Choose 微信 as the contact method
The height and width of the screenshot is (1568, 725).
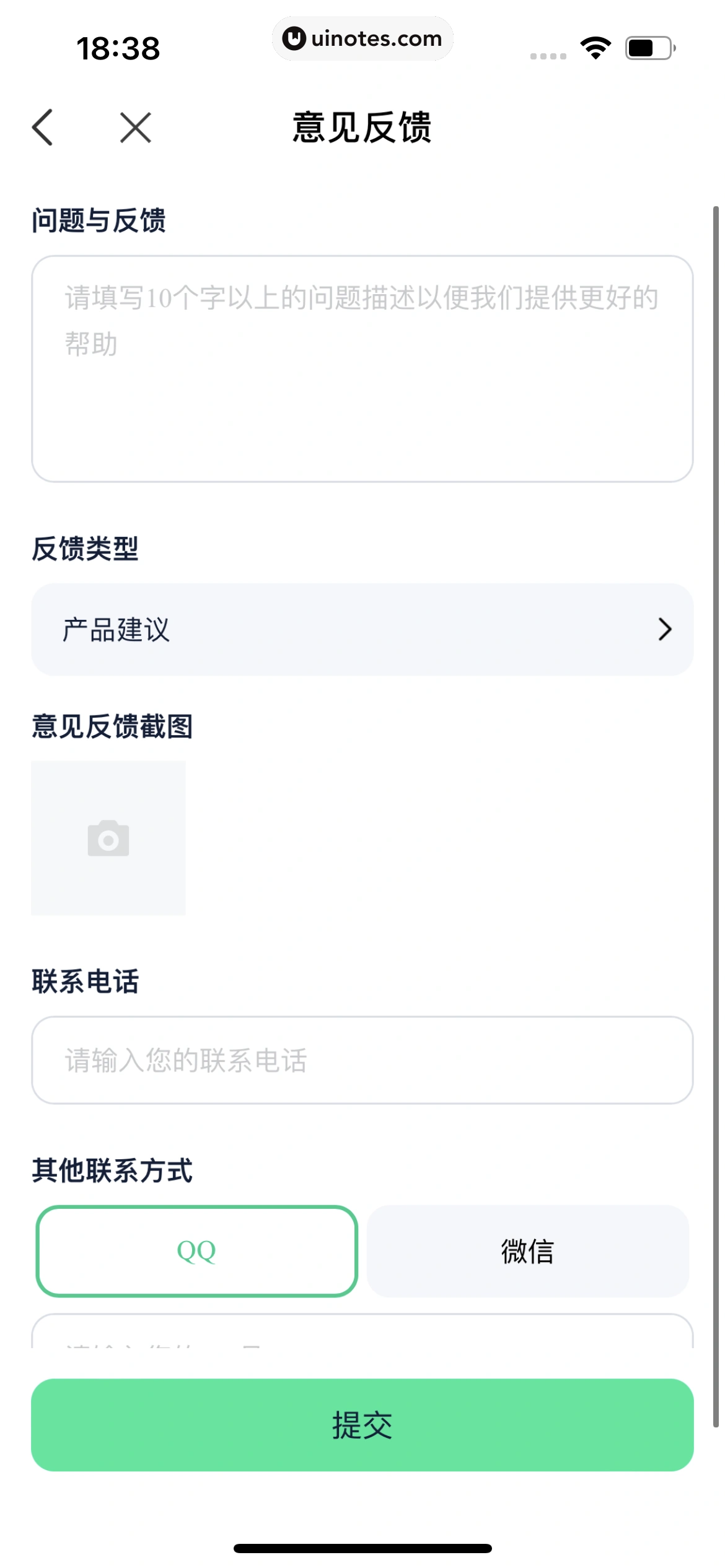pyautogui.click(x=528, y=1252)
